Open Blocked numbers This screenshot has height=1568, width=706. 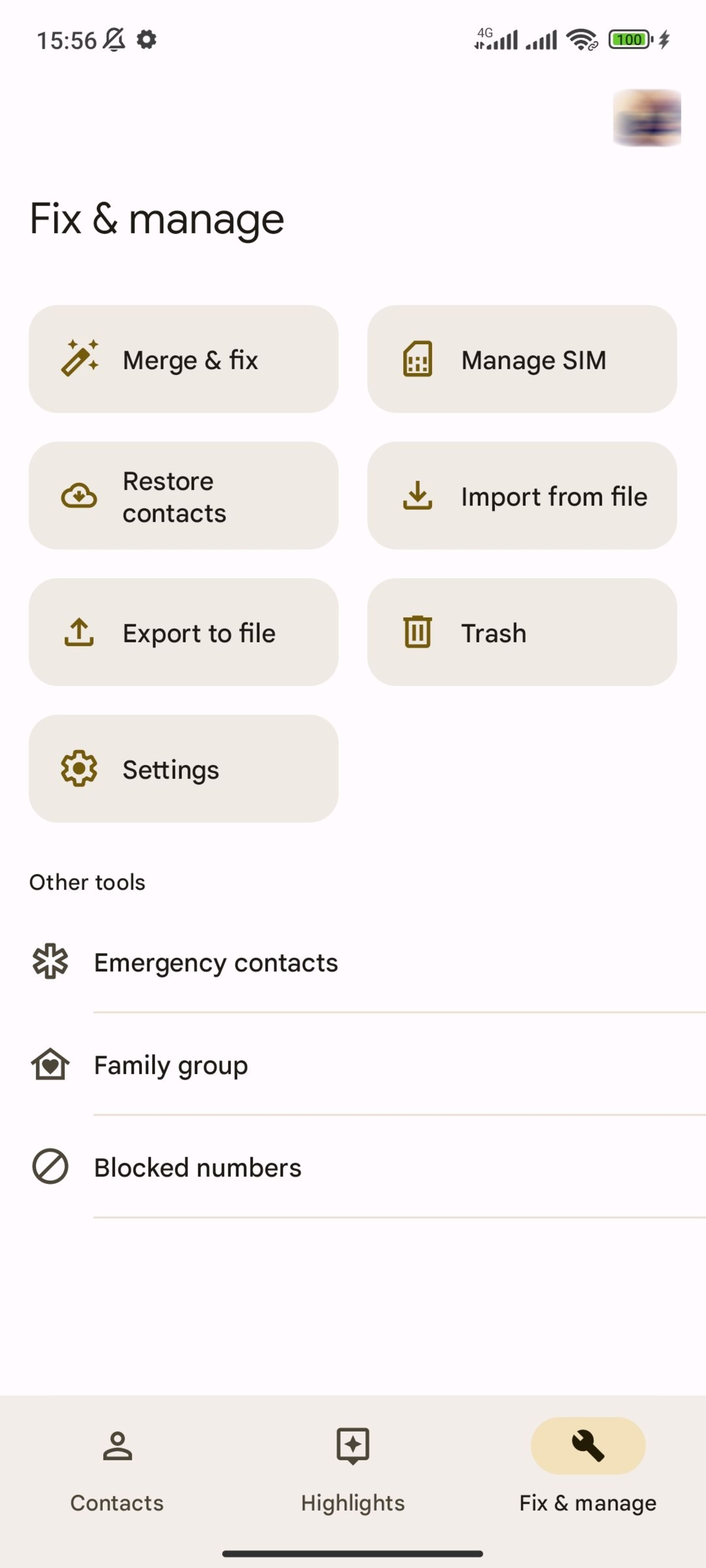click(x=197, y=1167)
